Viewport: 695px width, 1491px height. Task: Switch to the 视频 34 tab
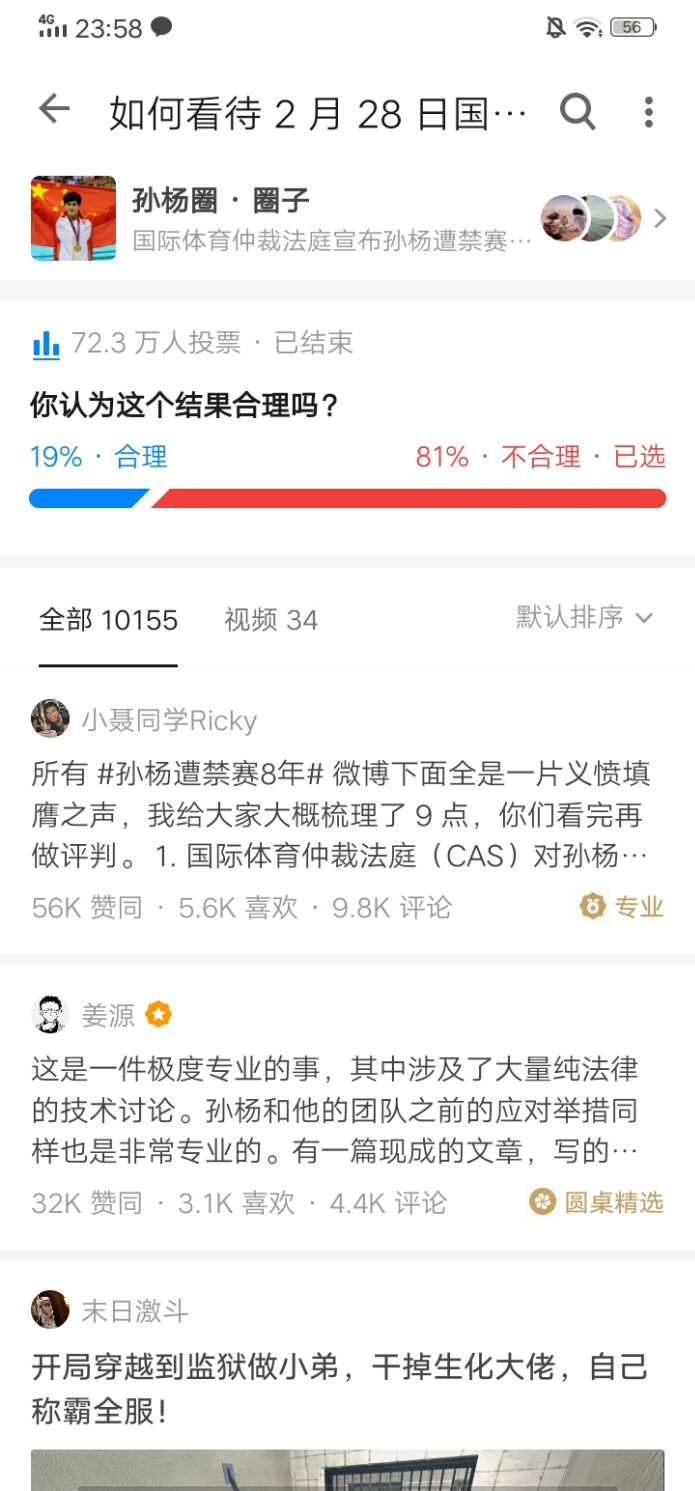click(271, 620)
